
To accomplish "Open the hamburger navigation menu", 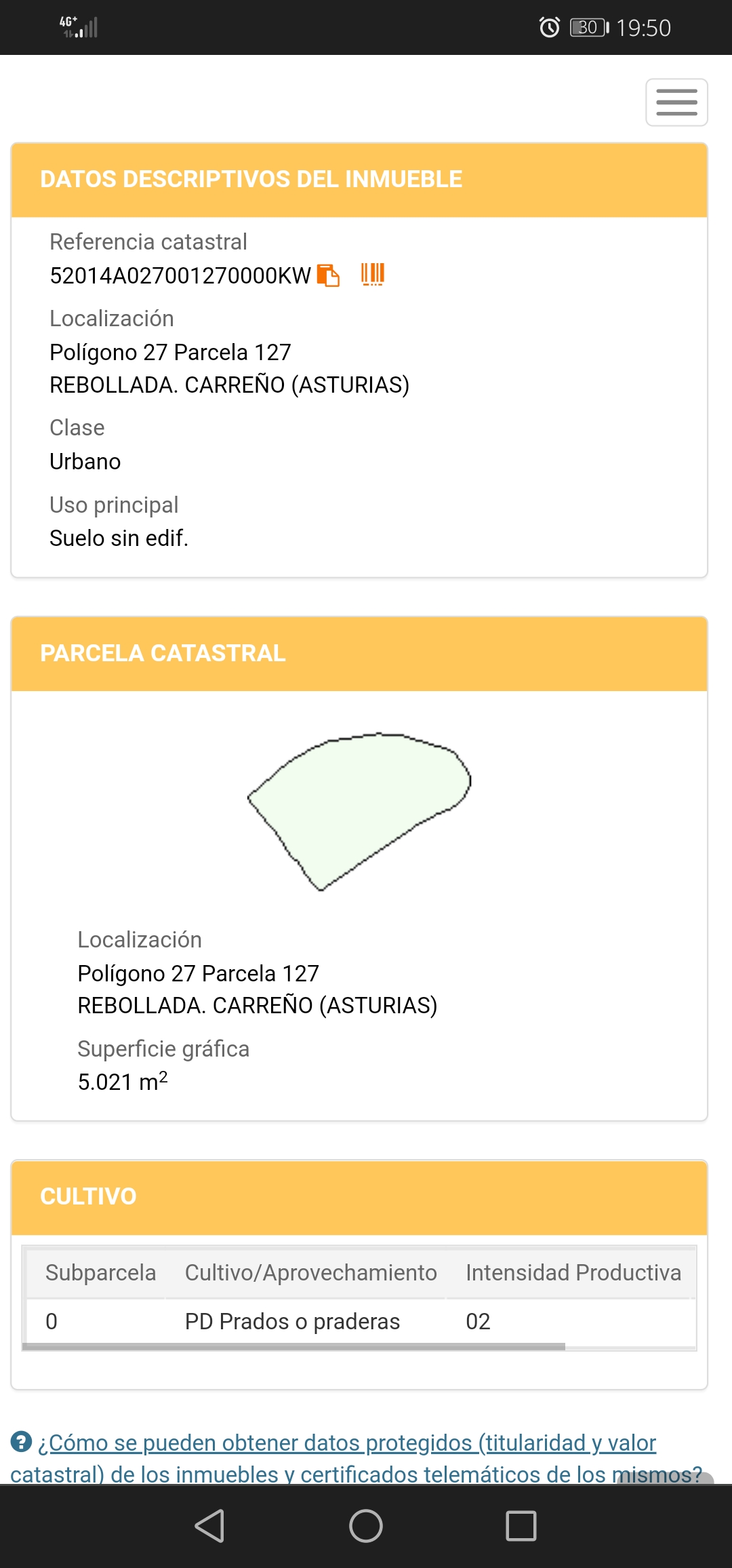I will pyautogui.click(x=676, y=102).
